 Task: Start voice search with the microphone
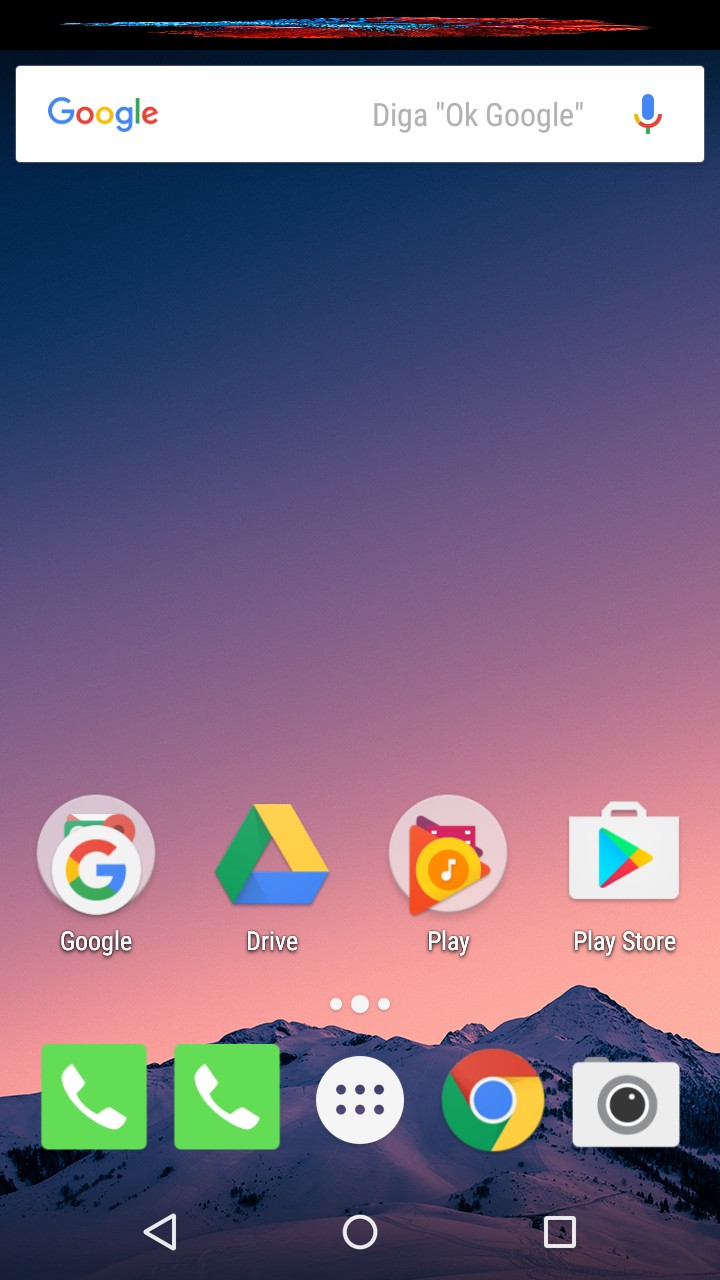tap(648, 114)
